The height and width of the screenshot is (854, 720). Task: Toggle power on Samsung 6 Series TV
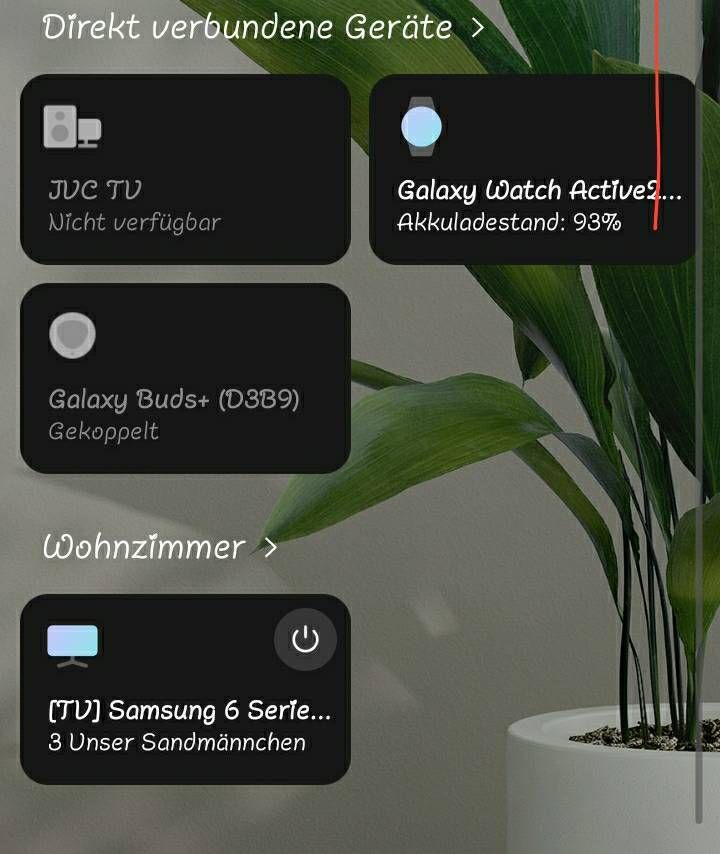pos(305,640)
